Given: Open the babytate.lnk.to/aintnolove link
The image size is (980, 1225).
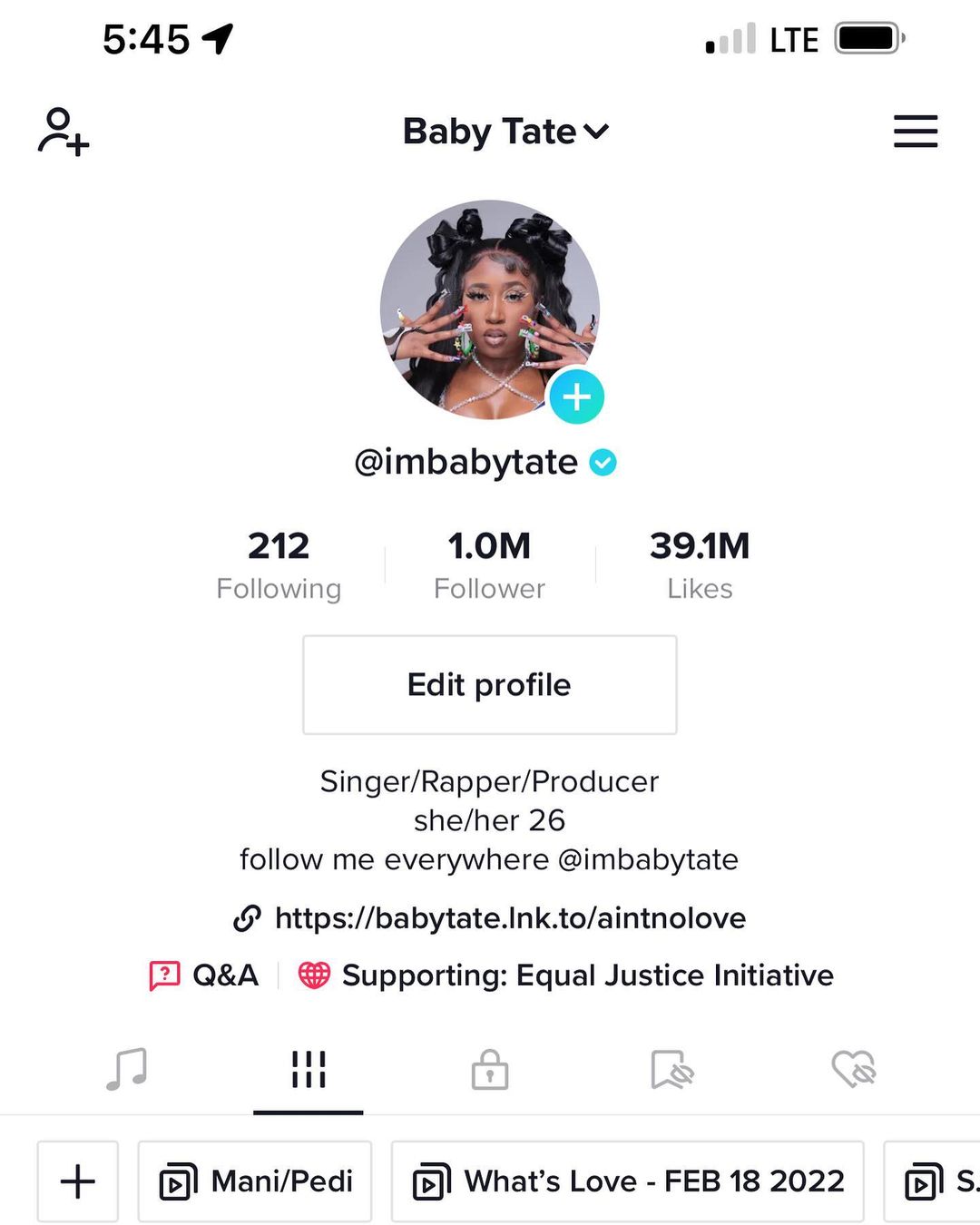Looking at the screenshot, I should pyautogui.click(x=509, y=918).
